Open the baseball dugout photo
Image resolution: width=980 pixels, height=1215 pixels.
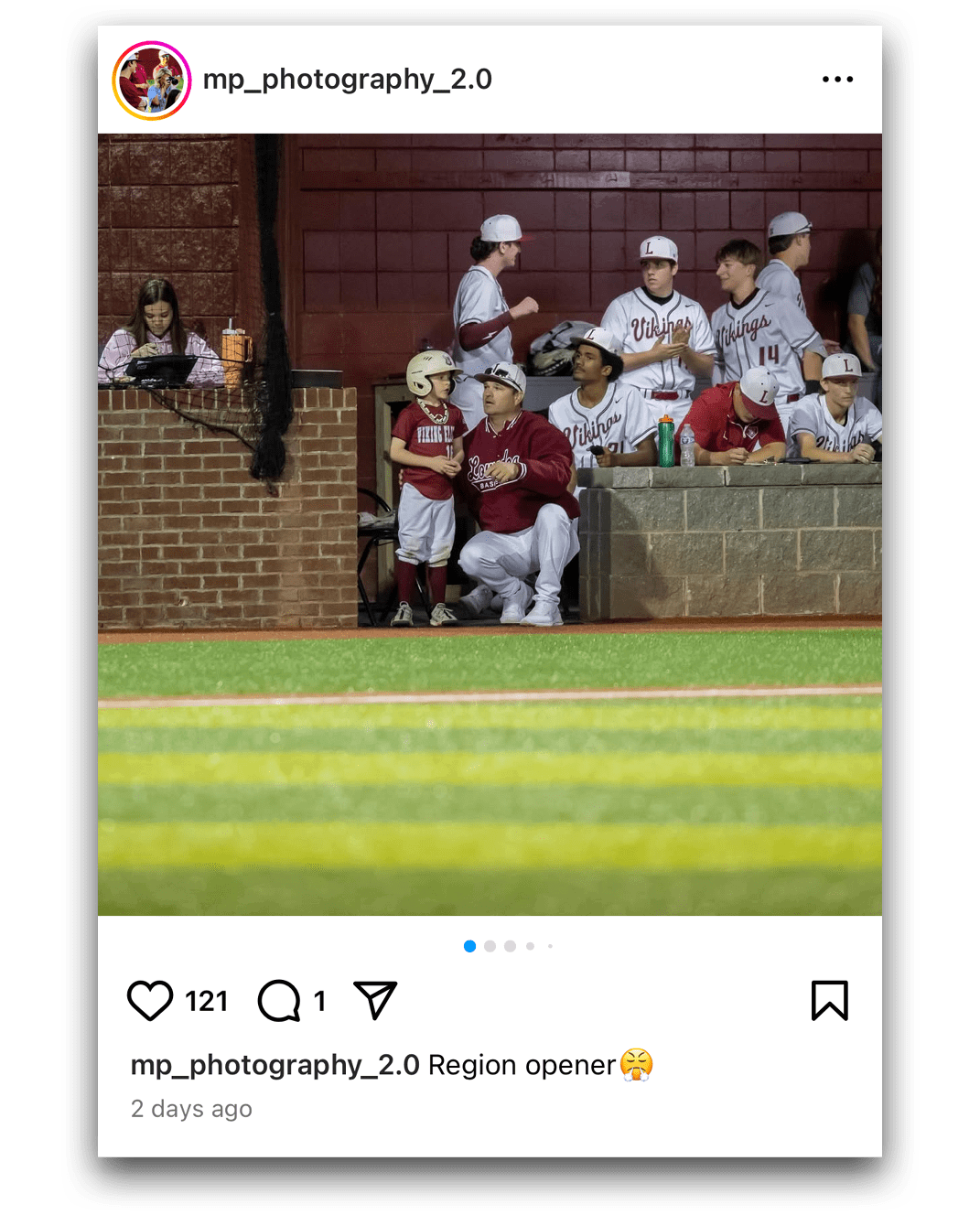coord(490,524)
